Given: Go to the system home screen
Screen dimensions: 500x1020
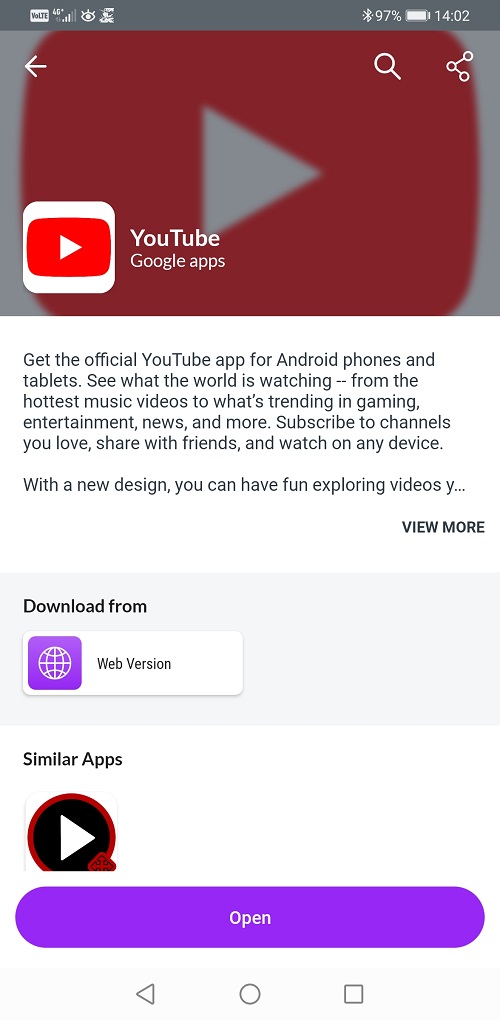Looking at the screenshot, I should 250,993.
